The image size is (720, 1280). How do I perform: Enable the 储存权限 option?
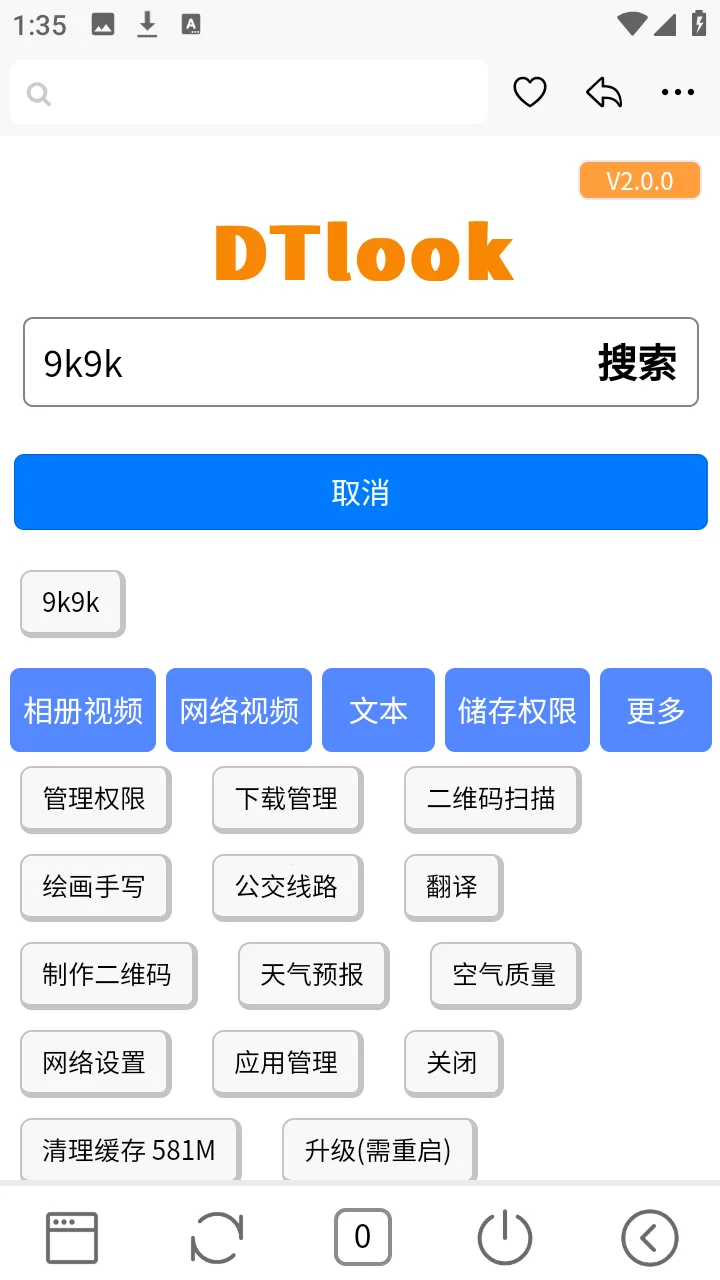click(x=517, y=710)
